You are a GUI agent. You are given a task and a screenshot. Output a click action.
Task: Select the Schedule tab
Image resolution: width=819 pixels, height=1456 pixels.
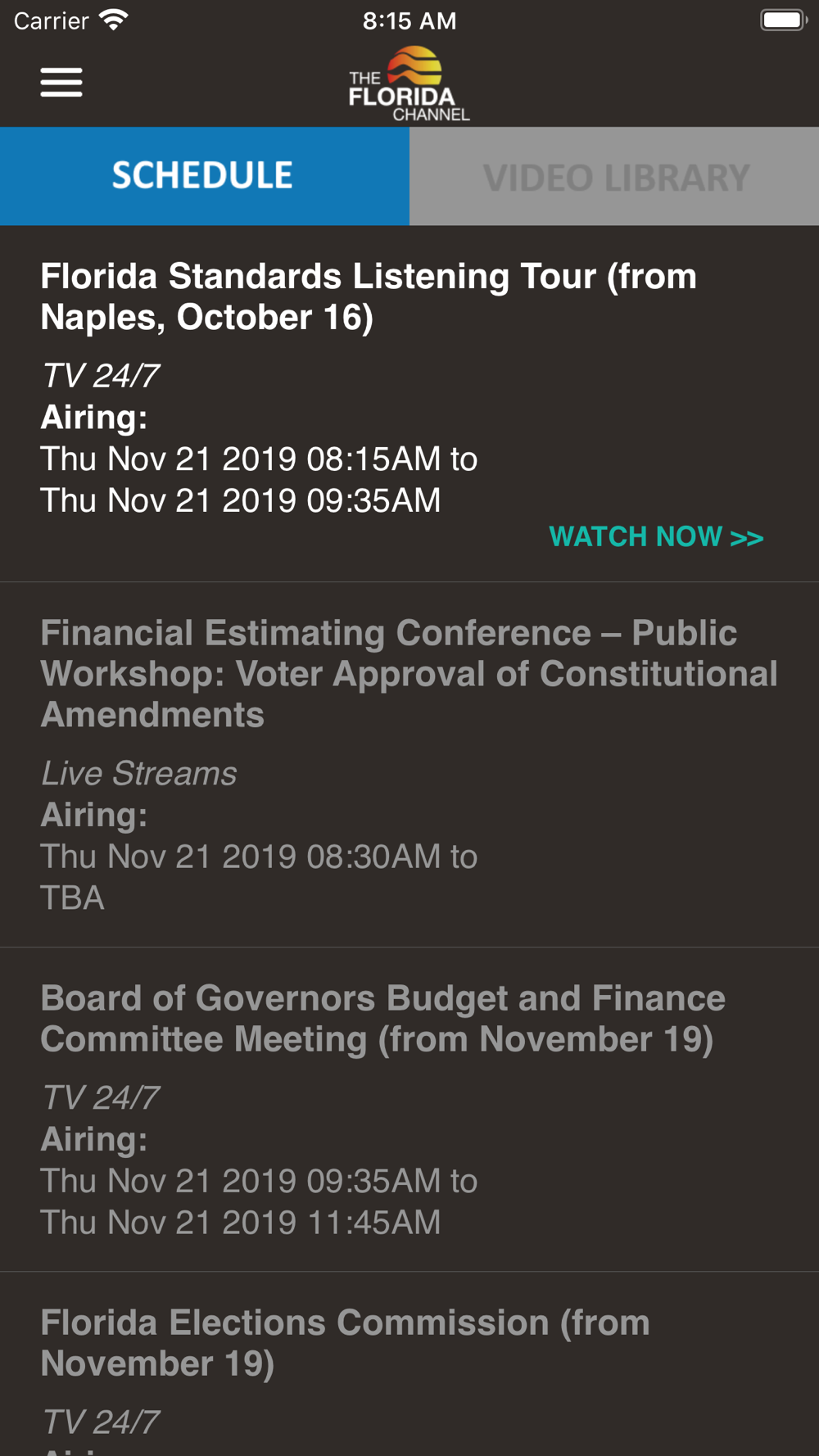(x=205, y=176)
